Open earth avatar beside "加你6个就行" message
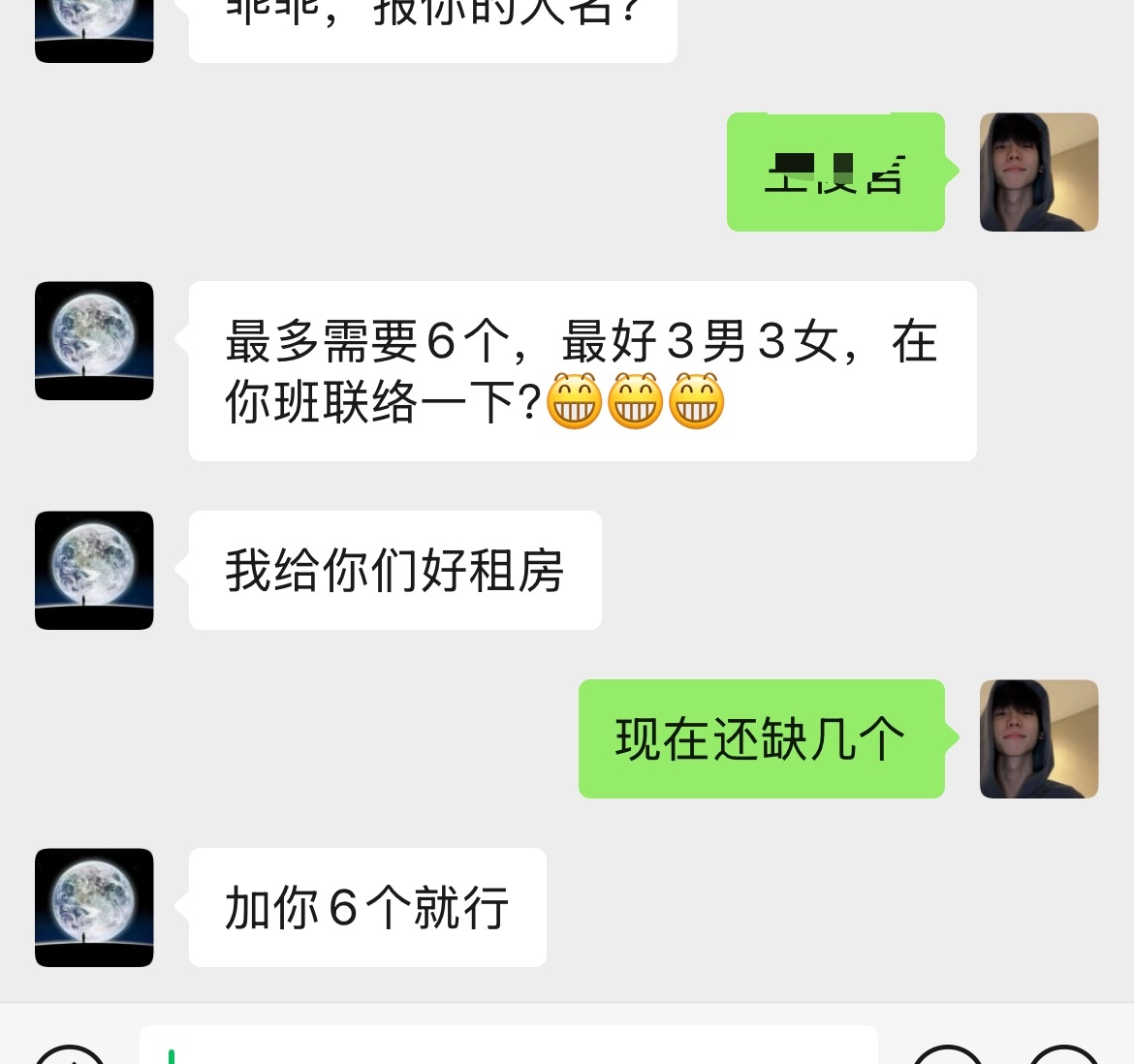Image resolution: width=1134 pixels, height=1064 pixels. [94, 907]
